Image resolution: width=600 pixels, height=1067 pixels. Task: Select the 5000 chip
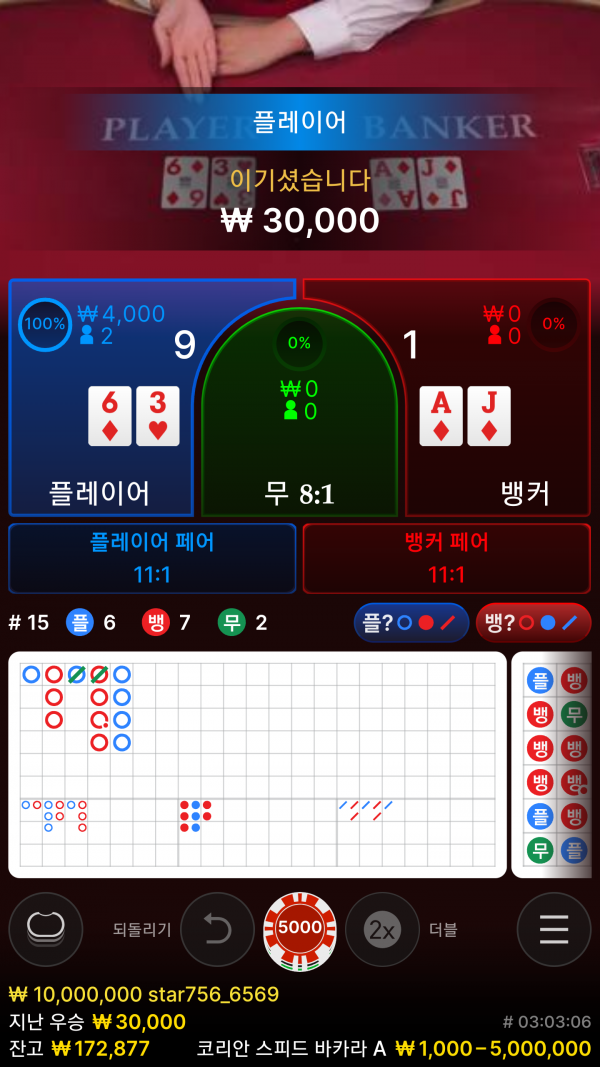(x=300, y=929)
